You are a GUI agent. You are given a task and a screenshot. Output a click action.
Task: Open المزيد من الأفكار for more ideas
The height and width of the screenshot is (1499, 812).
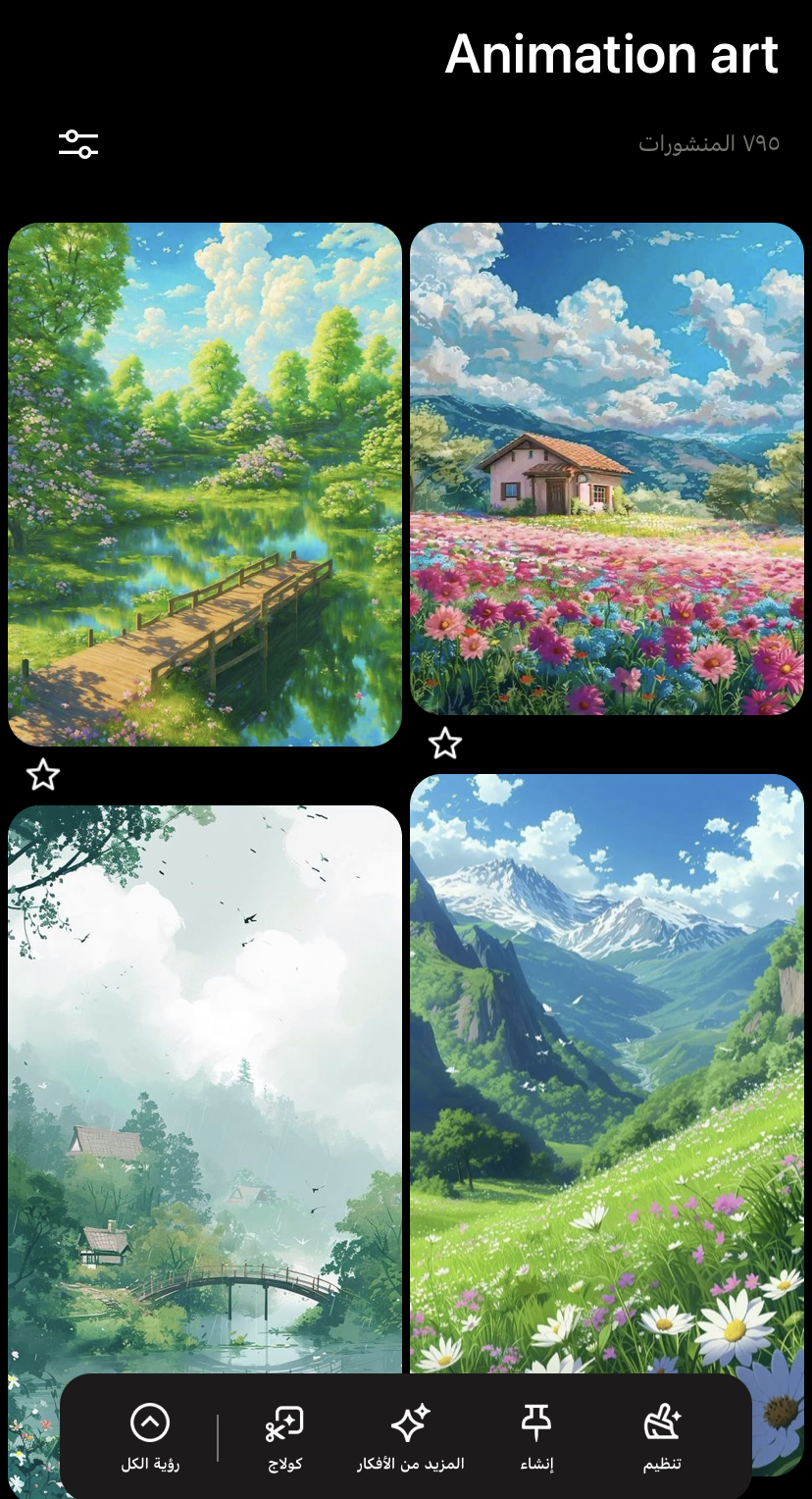click(410, 1437)
